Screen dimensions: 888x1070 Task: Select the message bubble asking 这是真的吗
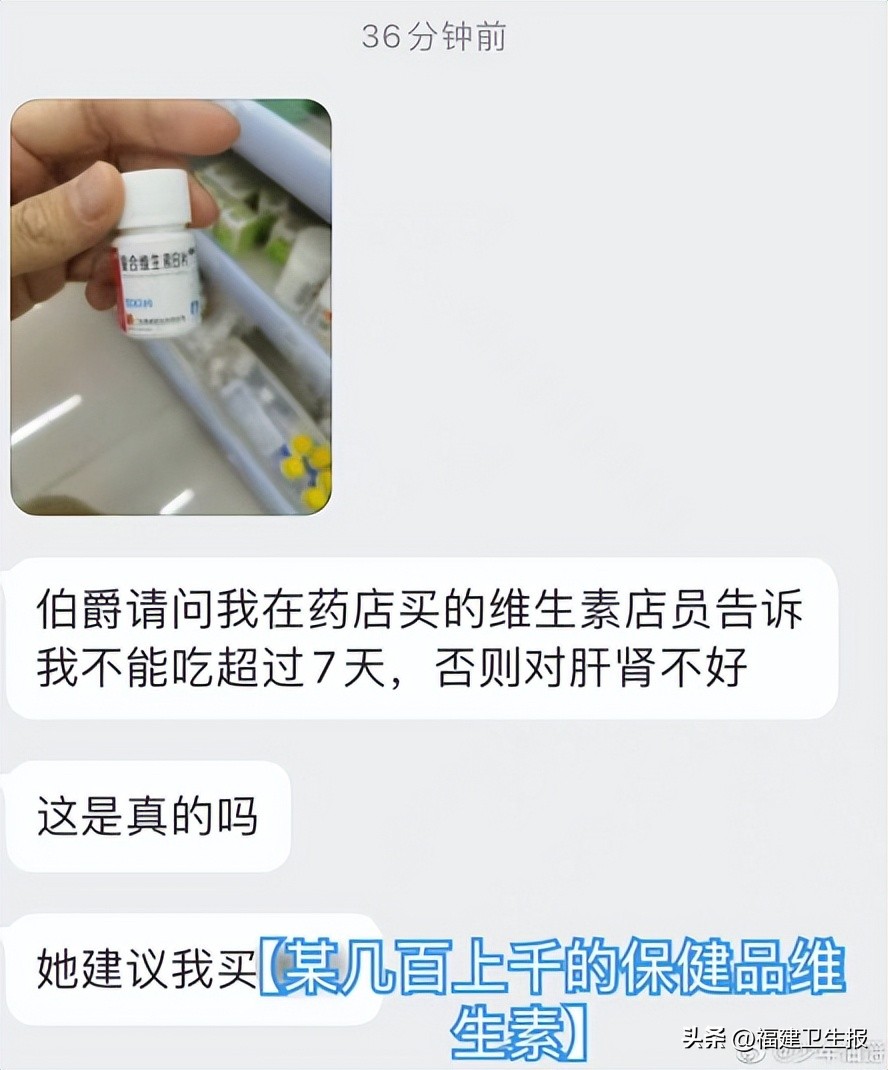pos(147,817)
